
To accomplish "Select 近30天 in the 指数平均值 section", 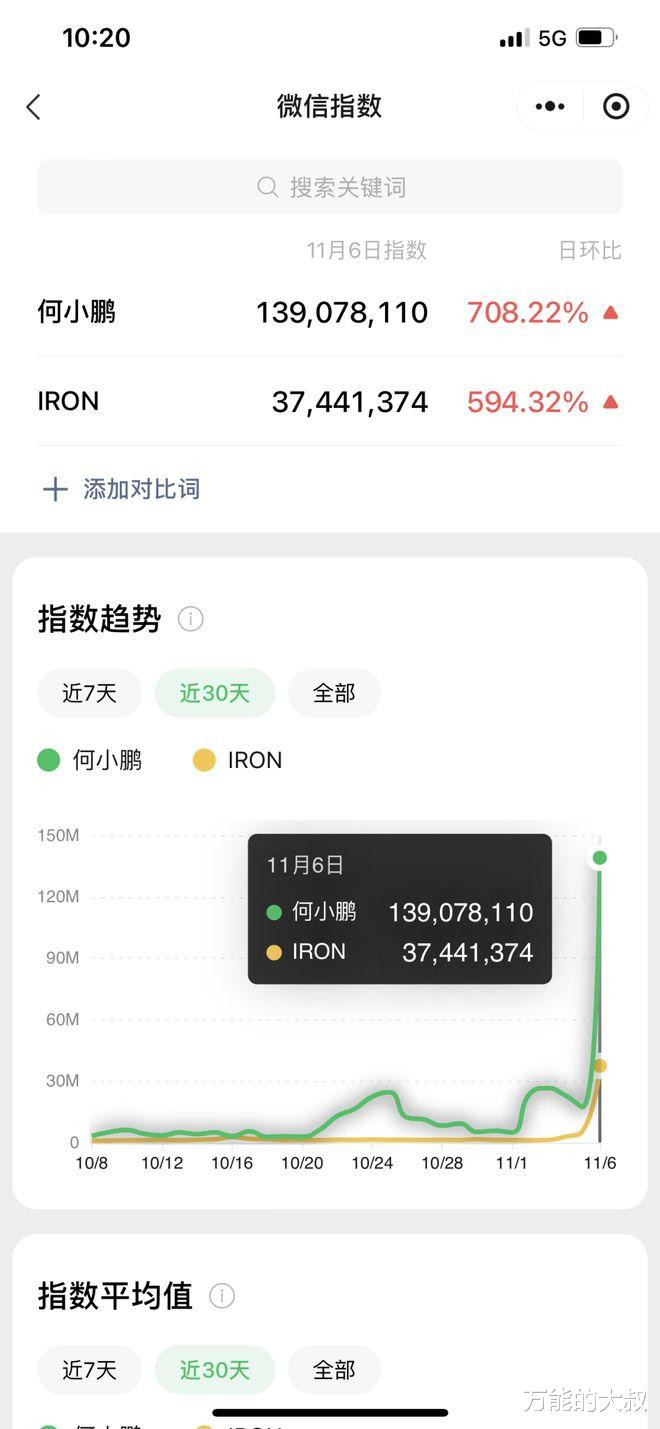I will tap(214, 1369).
